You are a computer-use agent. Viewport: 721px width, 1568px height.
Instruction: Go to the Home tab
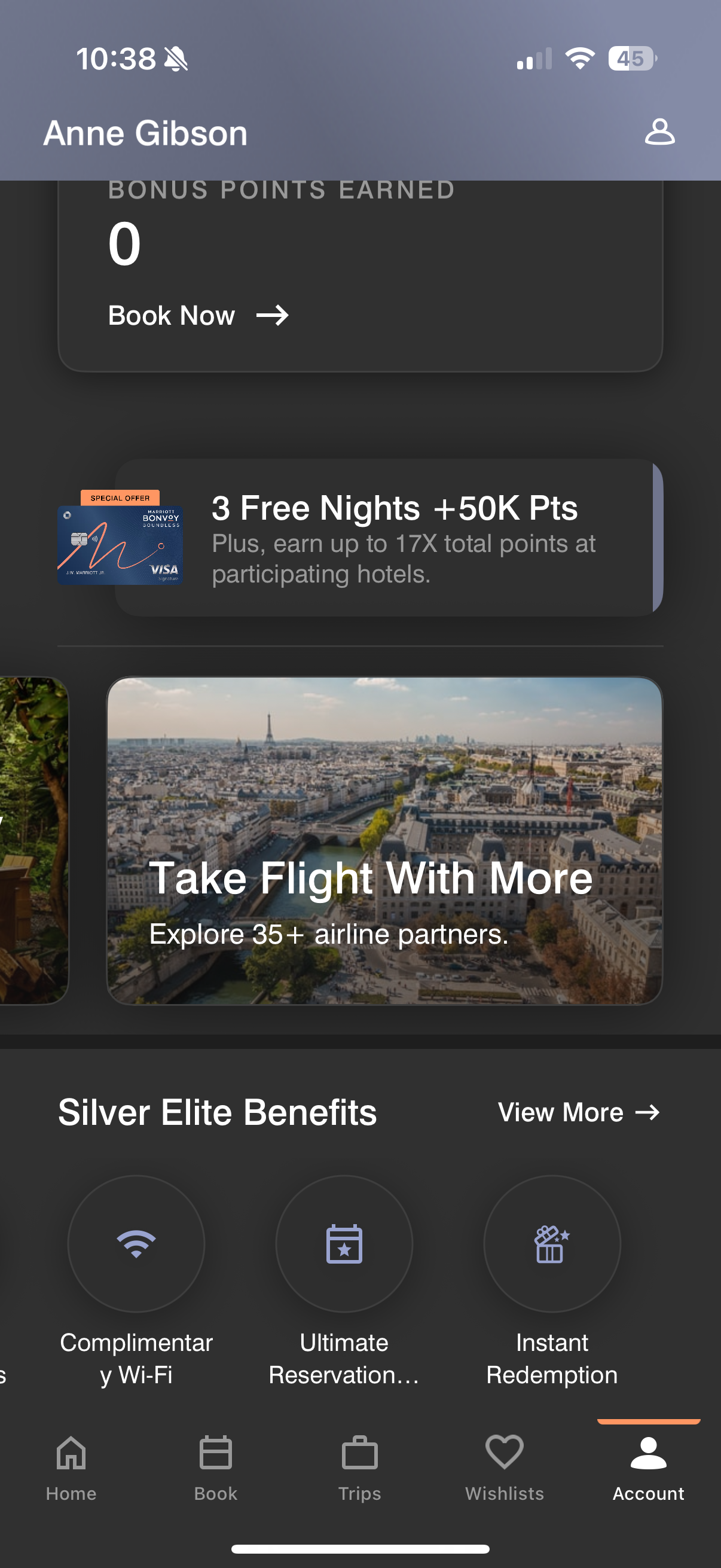click(x=71, y=1468)
